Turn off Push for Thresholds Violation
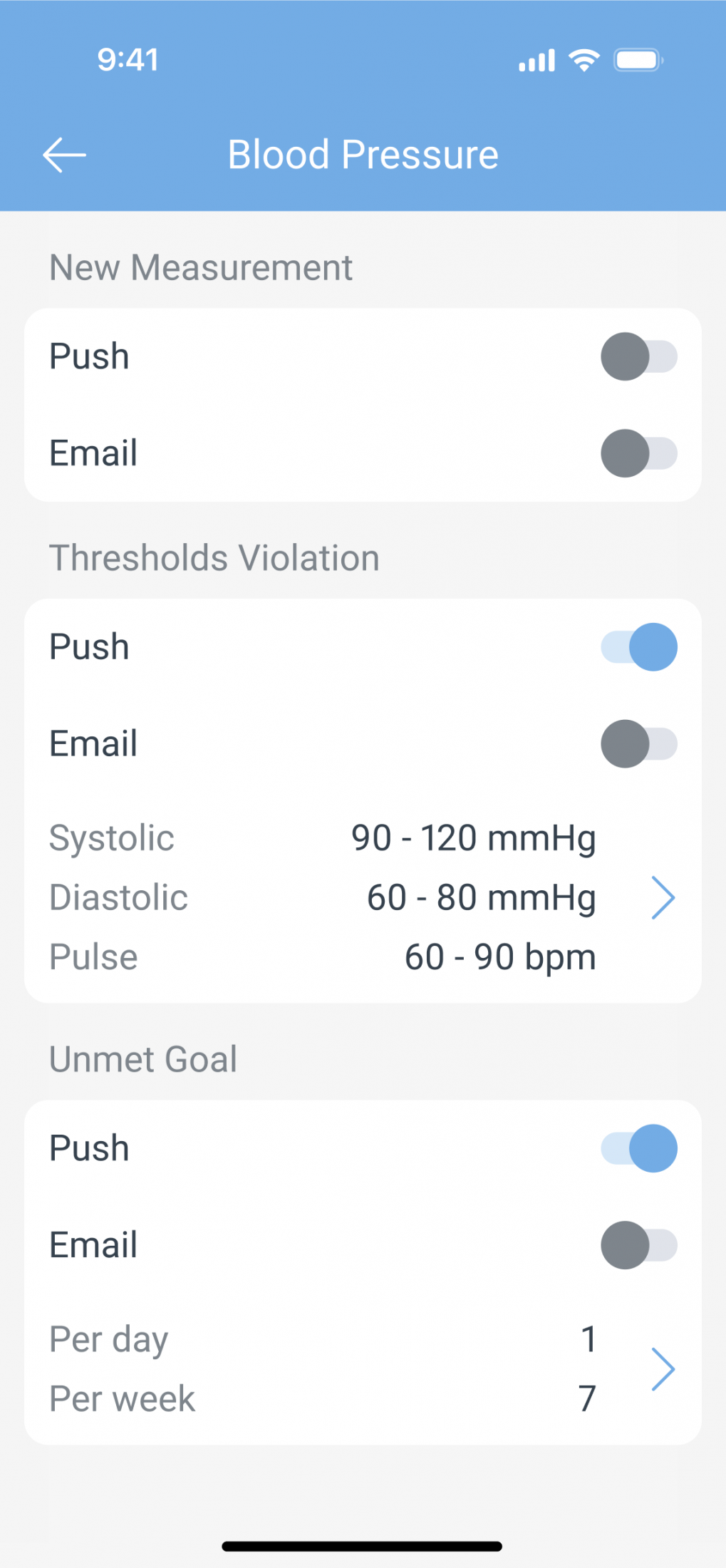Image resolution: width=726 pixels, height=1568 pixels. tap(639, 647)
